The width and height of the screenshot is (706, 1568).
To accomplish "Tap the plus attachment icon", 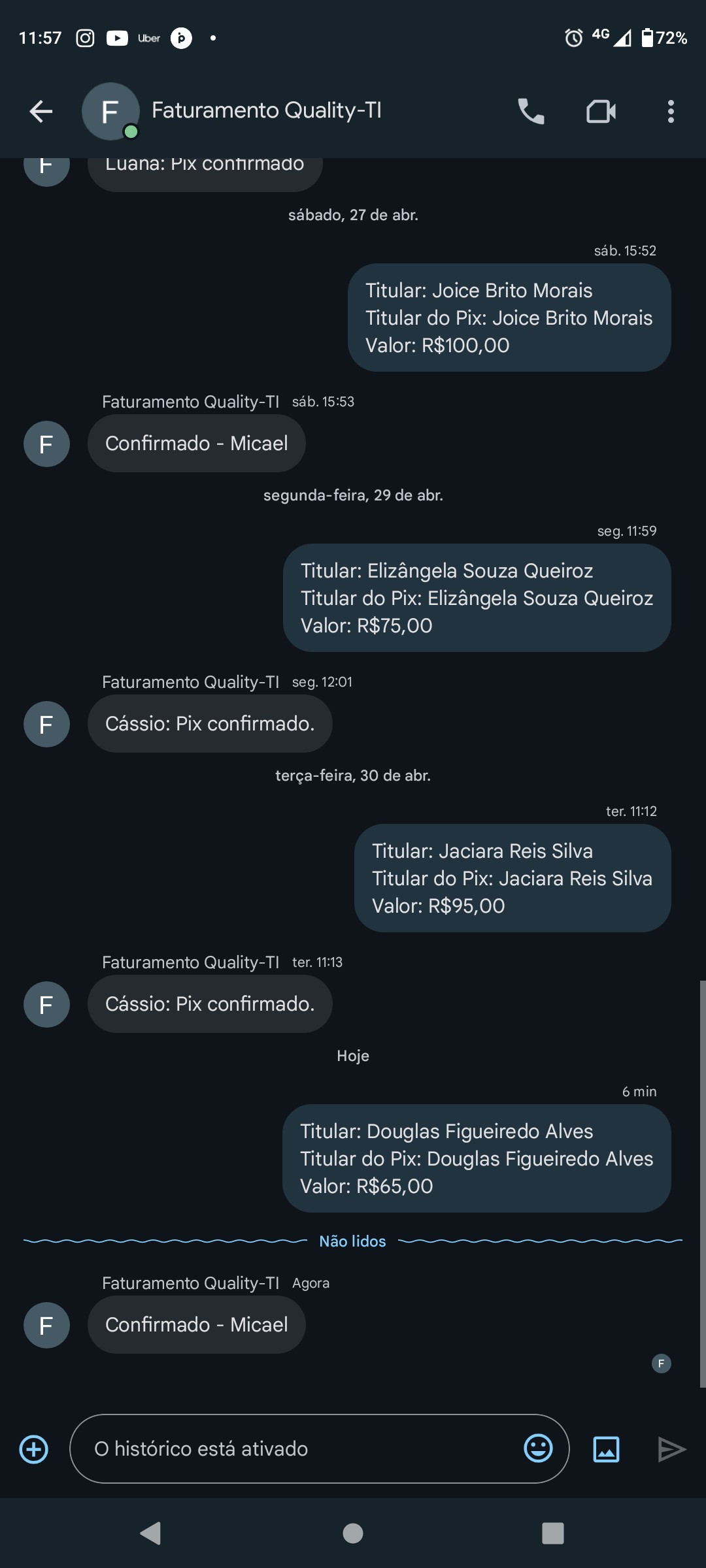I will point(34,1449).
